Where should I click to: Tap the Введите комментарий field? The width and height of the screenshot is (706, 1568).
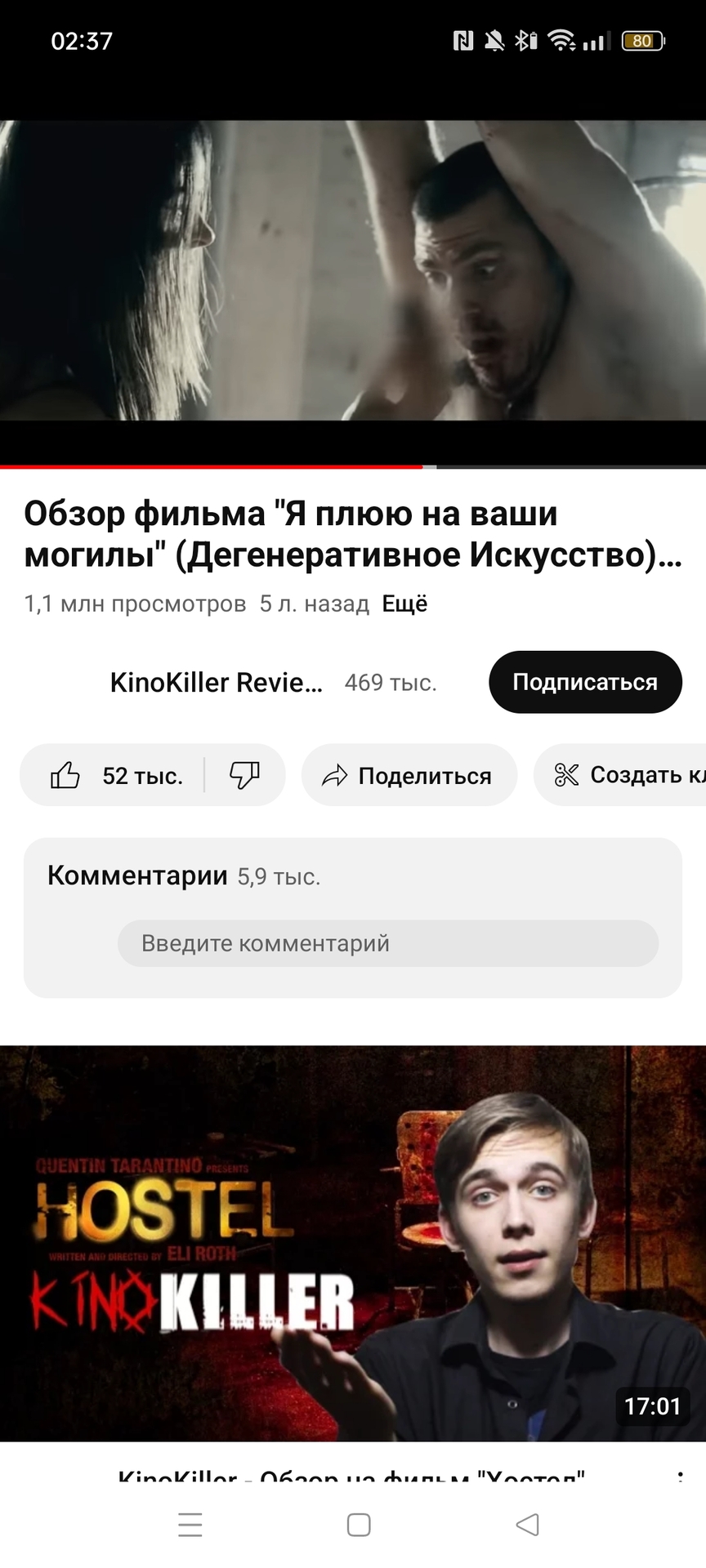tap(387, 943)
